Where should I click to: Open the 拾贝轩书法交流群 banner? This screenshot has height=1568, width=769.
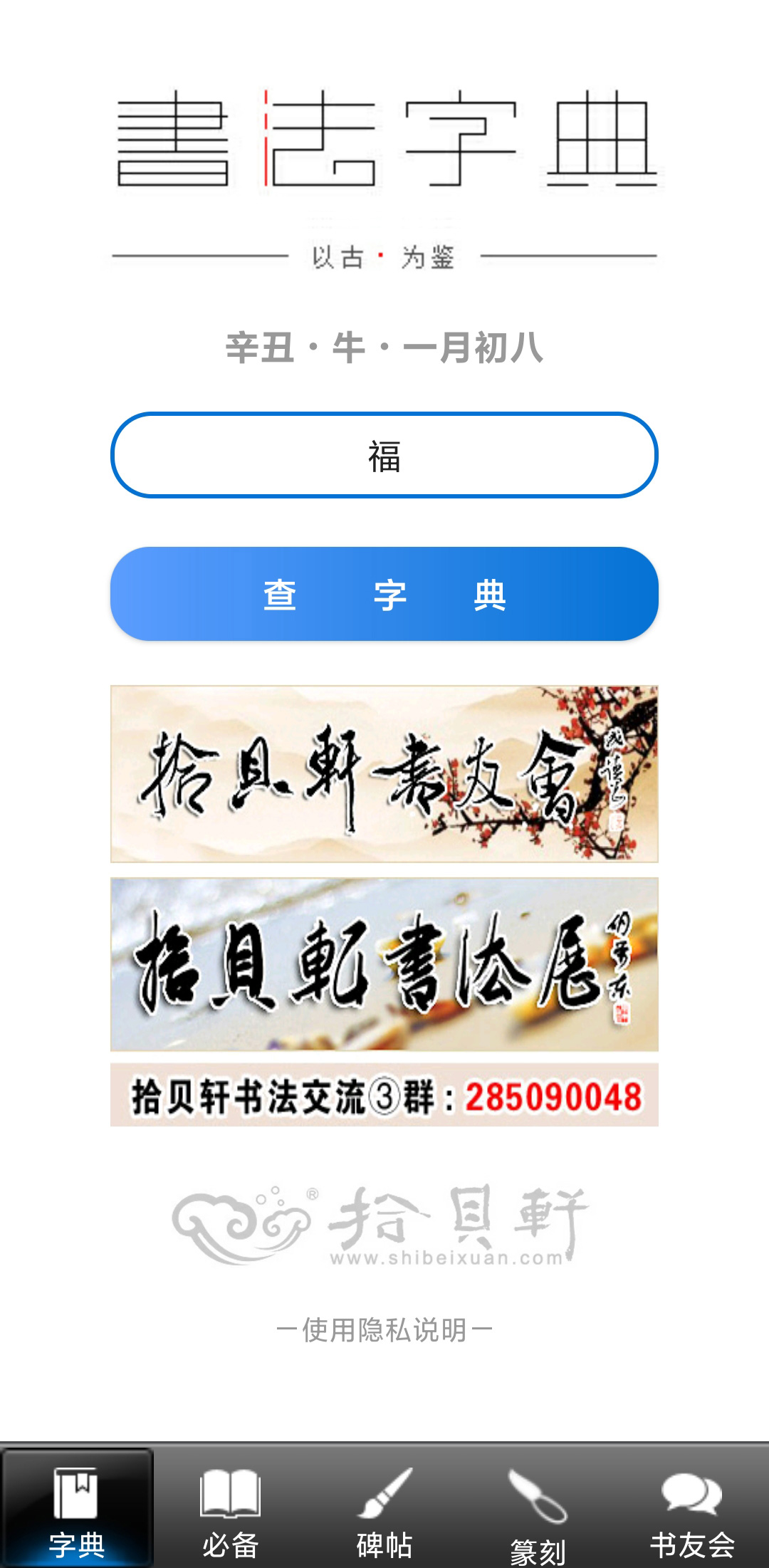pyautogui.click(x=384, y=1095)
